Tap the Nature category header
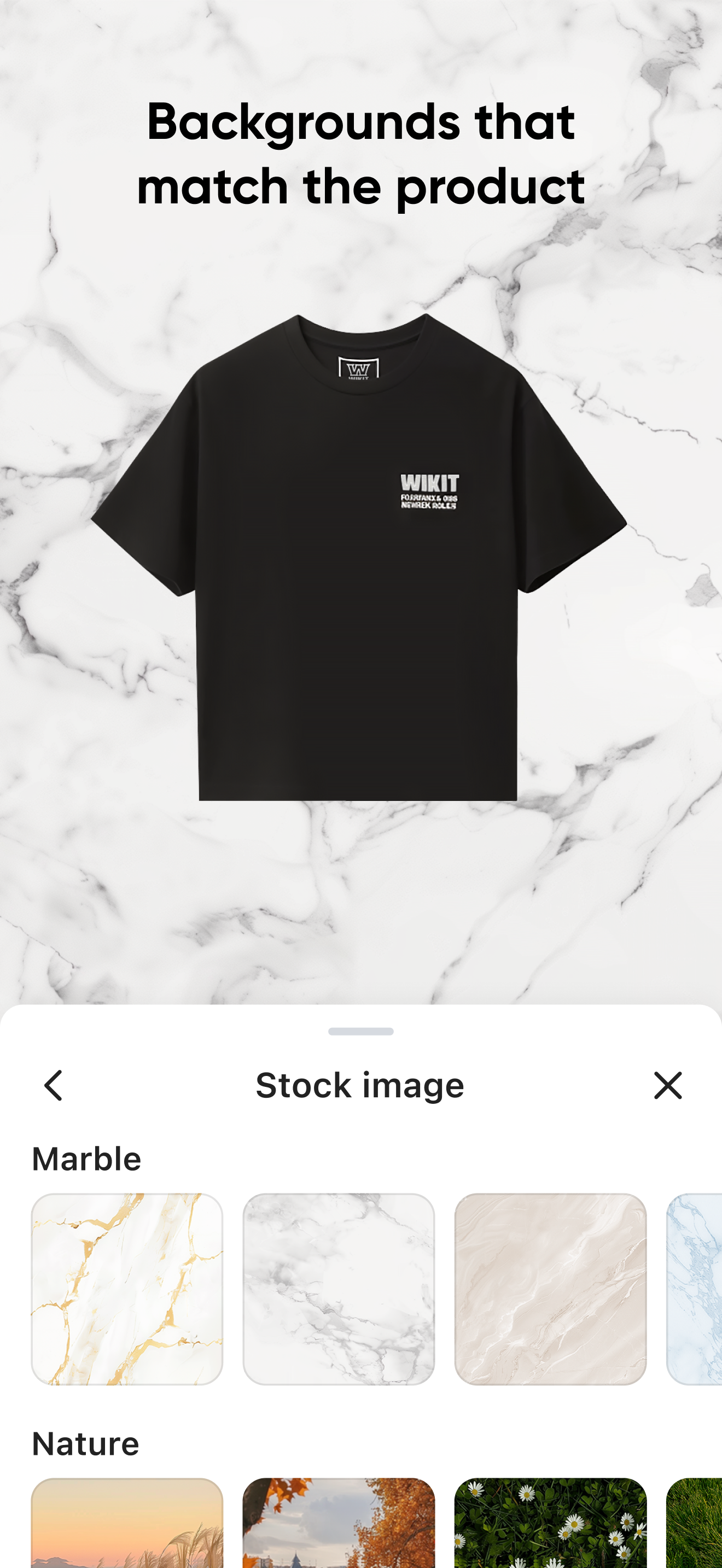 tap(86, 1443)
